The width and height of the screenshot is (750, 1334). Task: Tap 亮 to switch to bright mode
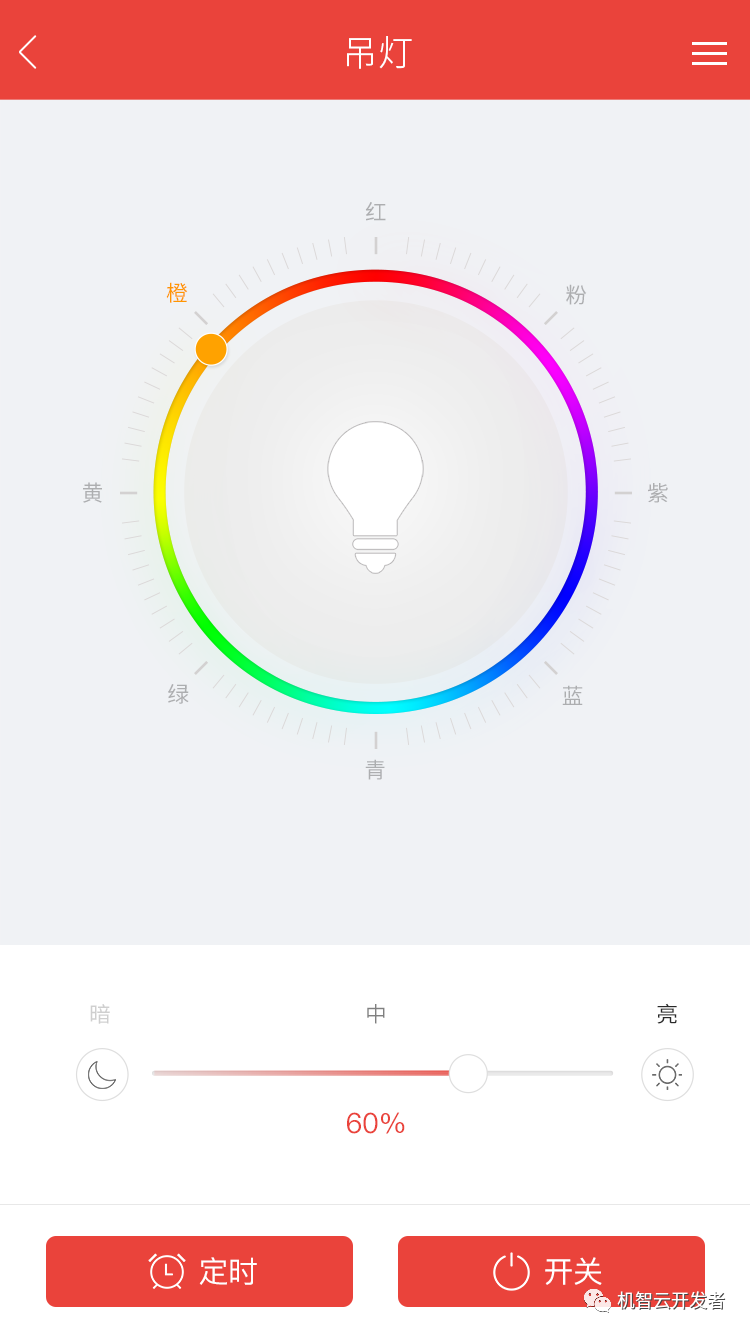tap(666, 1014)
